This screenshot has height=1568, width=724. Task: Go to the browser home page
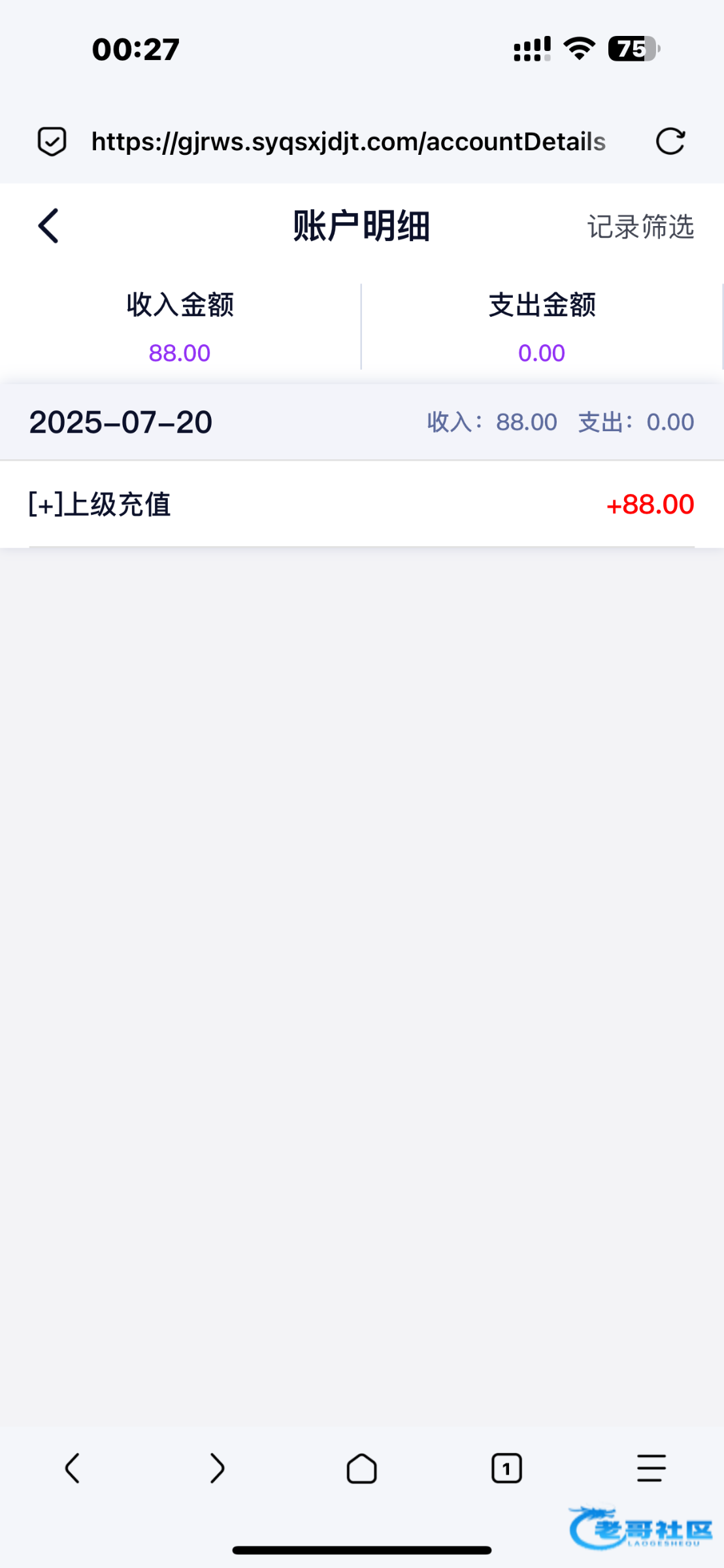click(361, 1469)
